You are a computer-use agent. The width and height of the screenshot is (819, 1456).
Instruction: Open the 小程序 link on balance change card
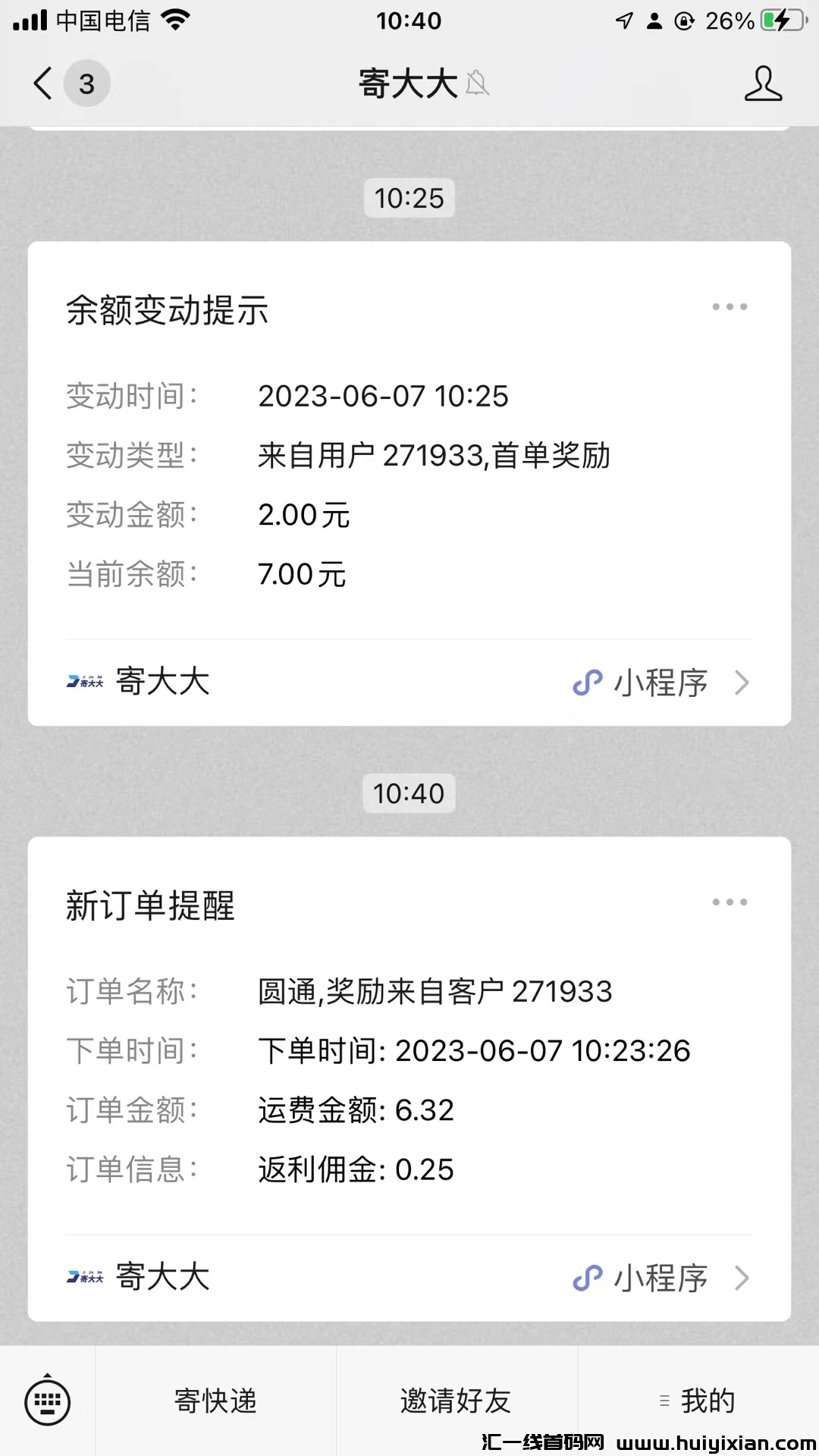(658, 683)
